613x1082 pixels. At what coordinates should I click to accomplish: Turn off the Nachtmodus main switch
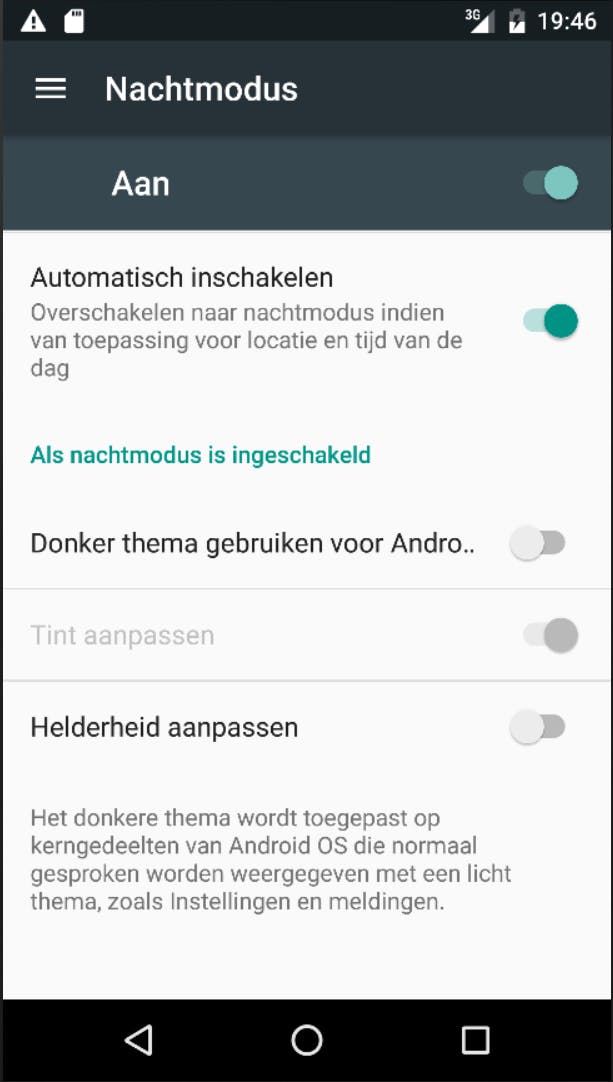pyautogui.click(x=550, y=184)
